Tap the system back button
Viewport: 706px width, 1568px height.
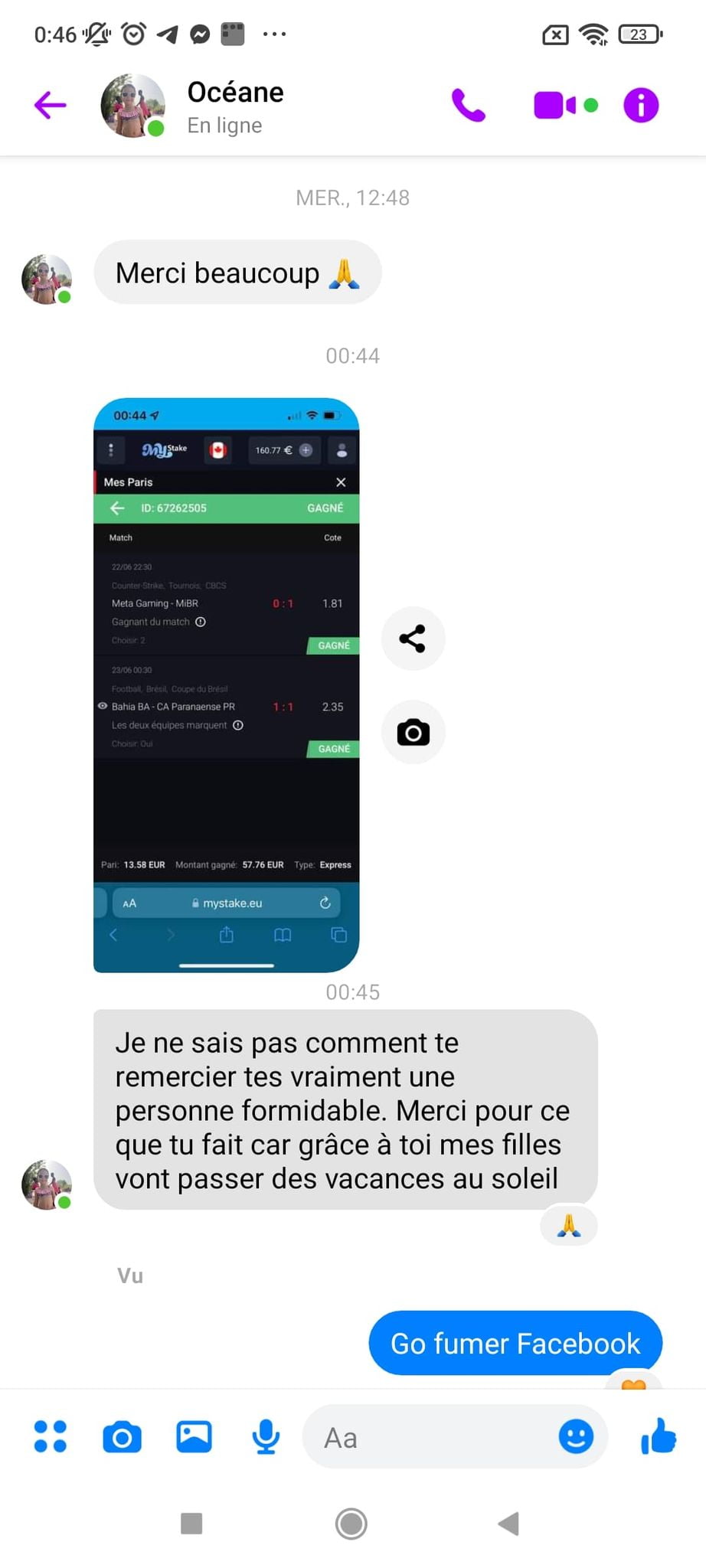[508, 1524]
